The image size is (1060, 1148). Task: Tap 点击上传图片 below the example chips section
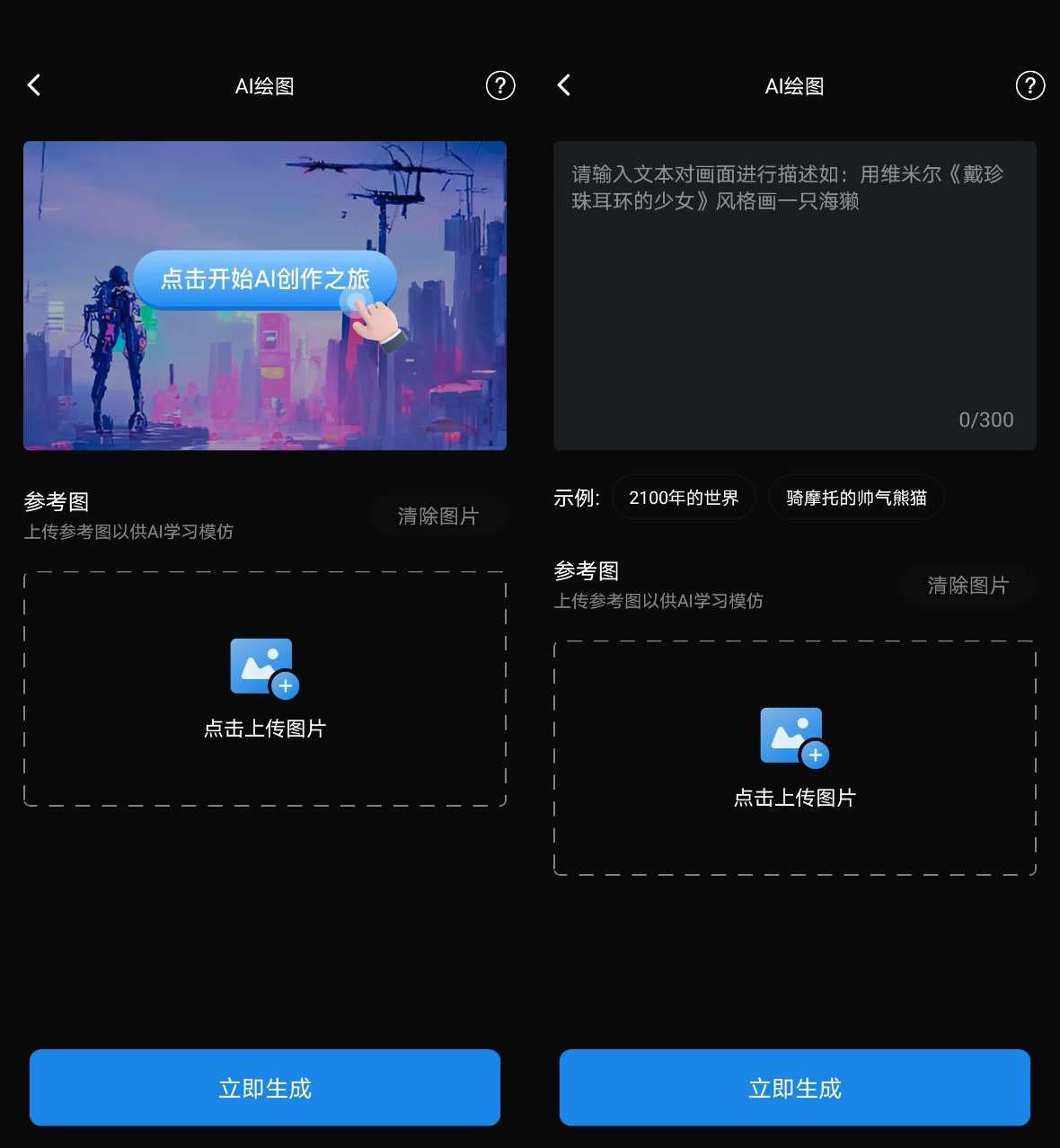coord(794,757)
